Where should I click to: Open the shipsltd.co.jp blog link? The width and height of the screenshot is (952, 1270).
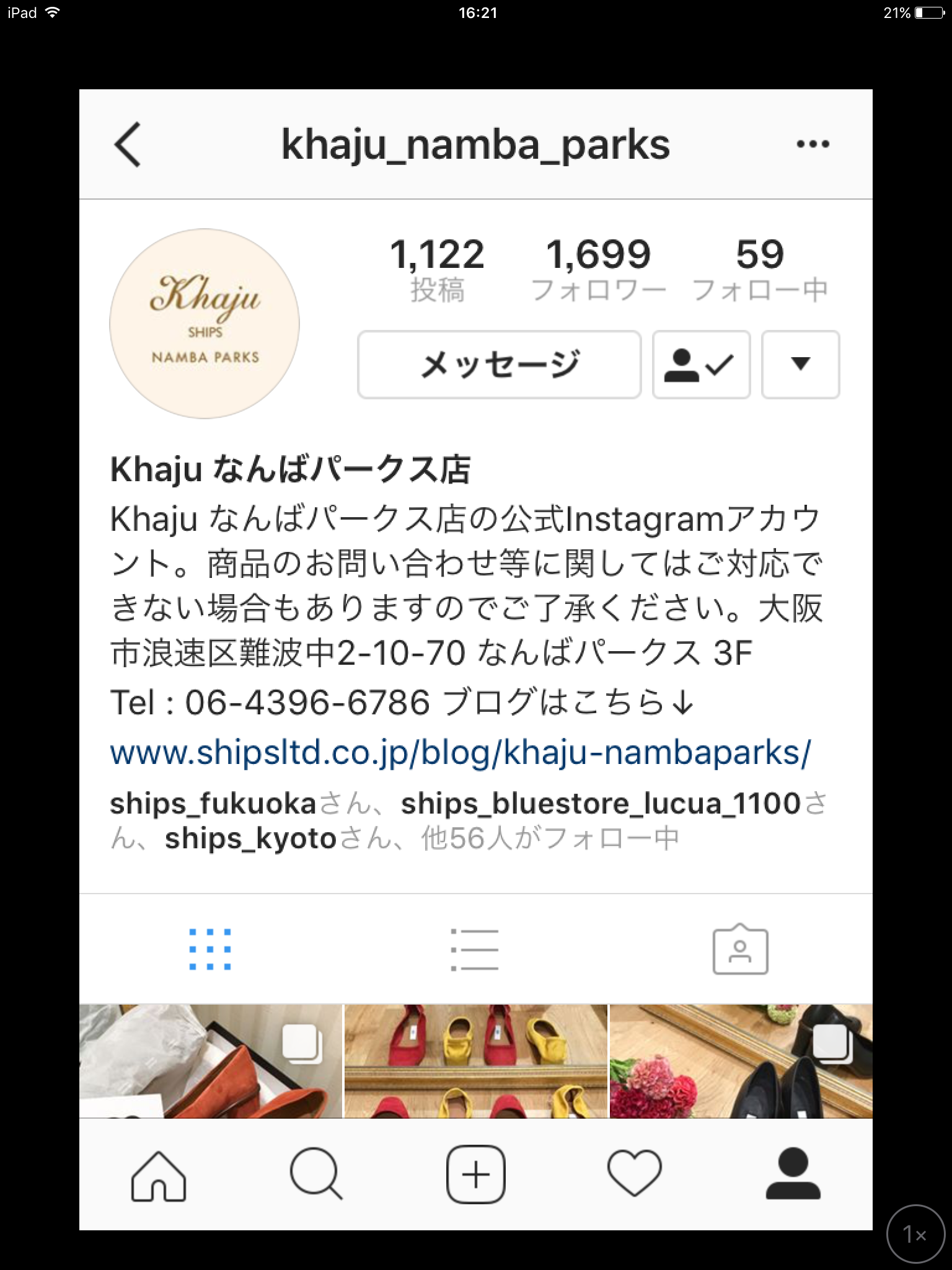(460, 752)
